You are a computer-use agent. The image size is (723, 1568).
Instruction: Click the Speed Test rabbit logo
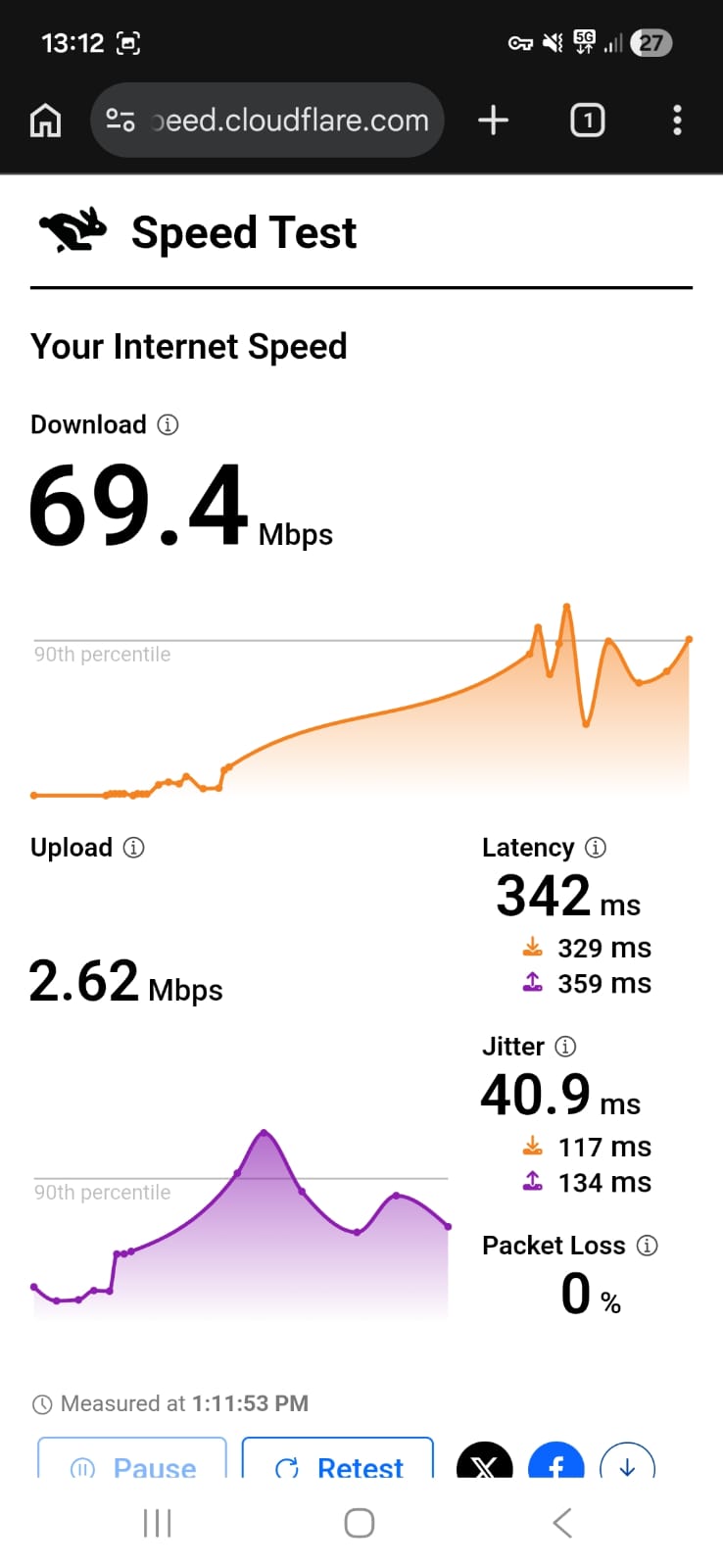72,231
